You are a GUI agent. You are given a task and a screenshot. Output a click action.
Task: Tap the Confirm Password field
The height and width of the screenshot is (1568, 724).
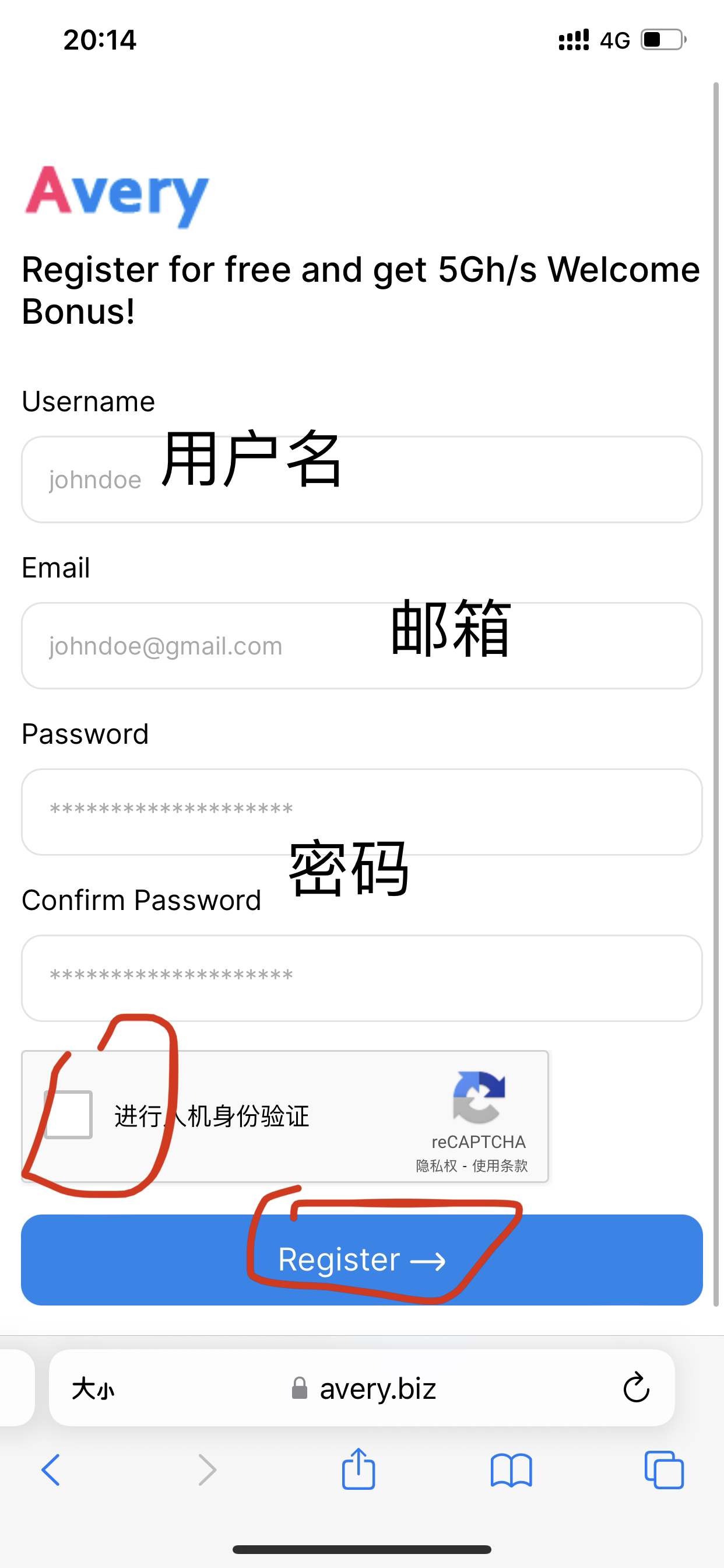click(362, 978)
